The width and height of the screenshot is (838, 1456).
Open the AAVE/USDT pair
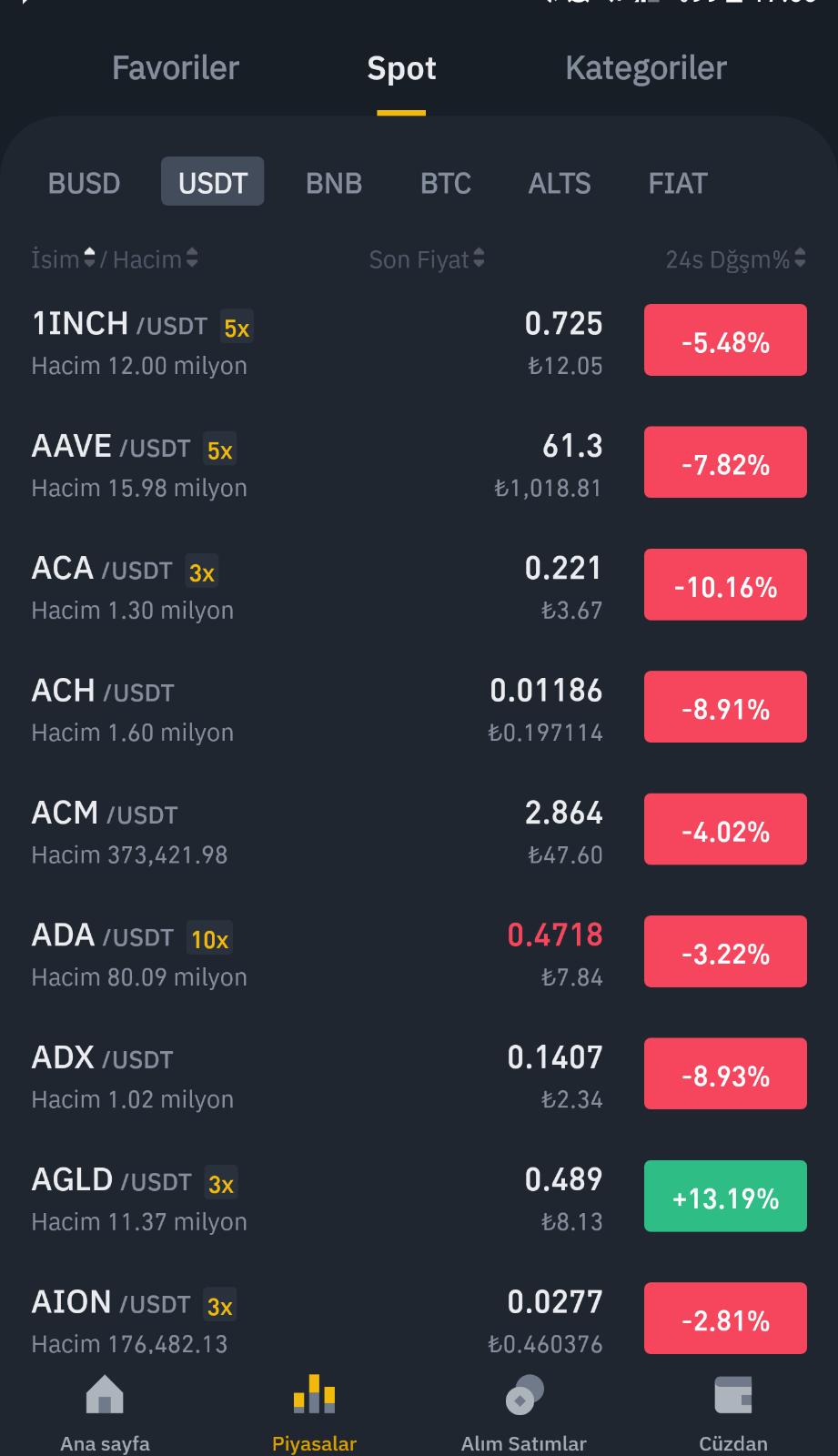(419, 465)
